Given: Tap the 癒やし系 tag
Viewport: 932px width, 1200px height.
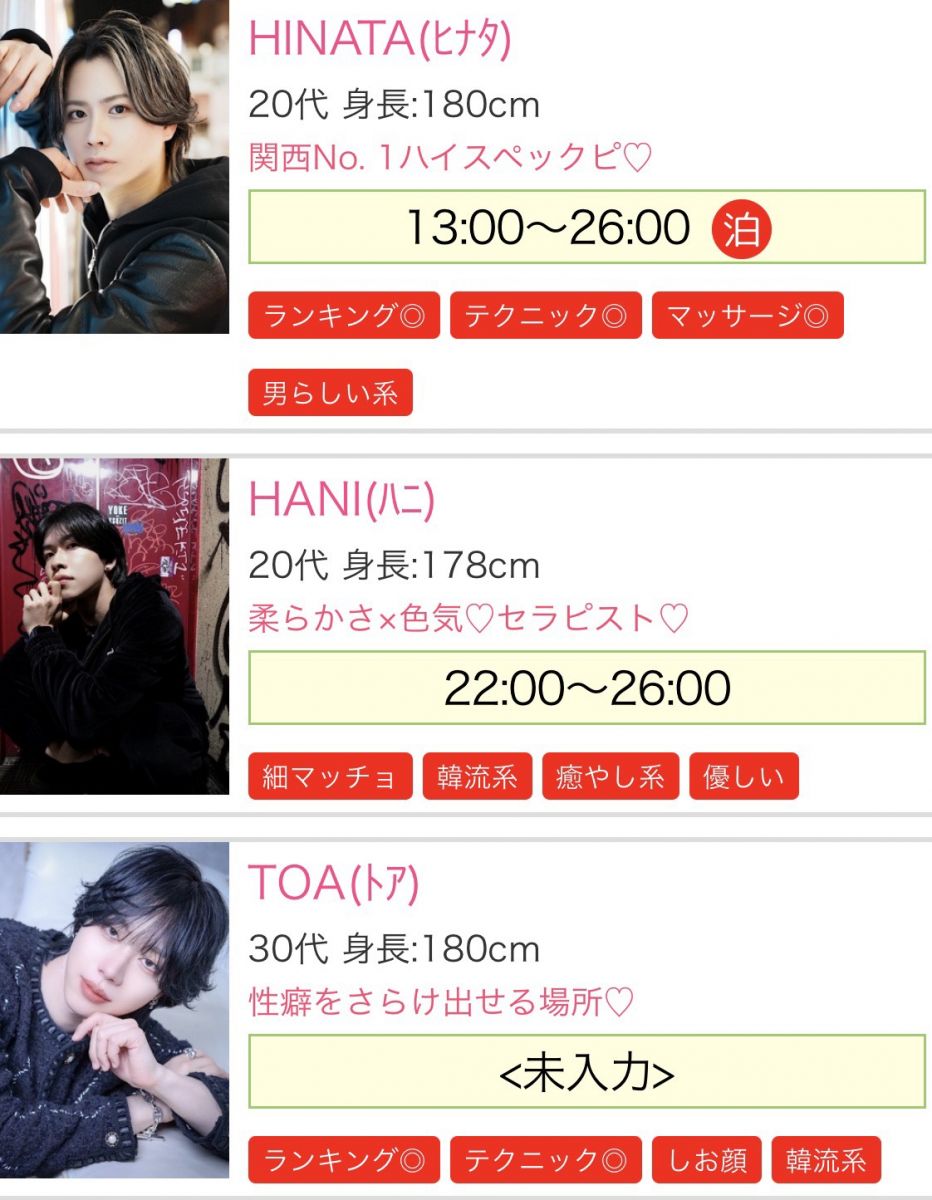Looking at the screenshot, I should (x=610, y=777).
